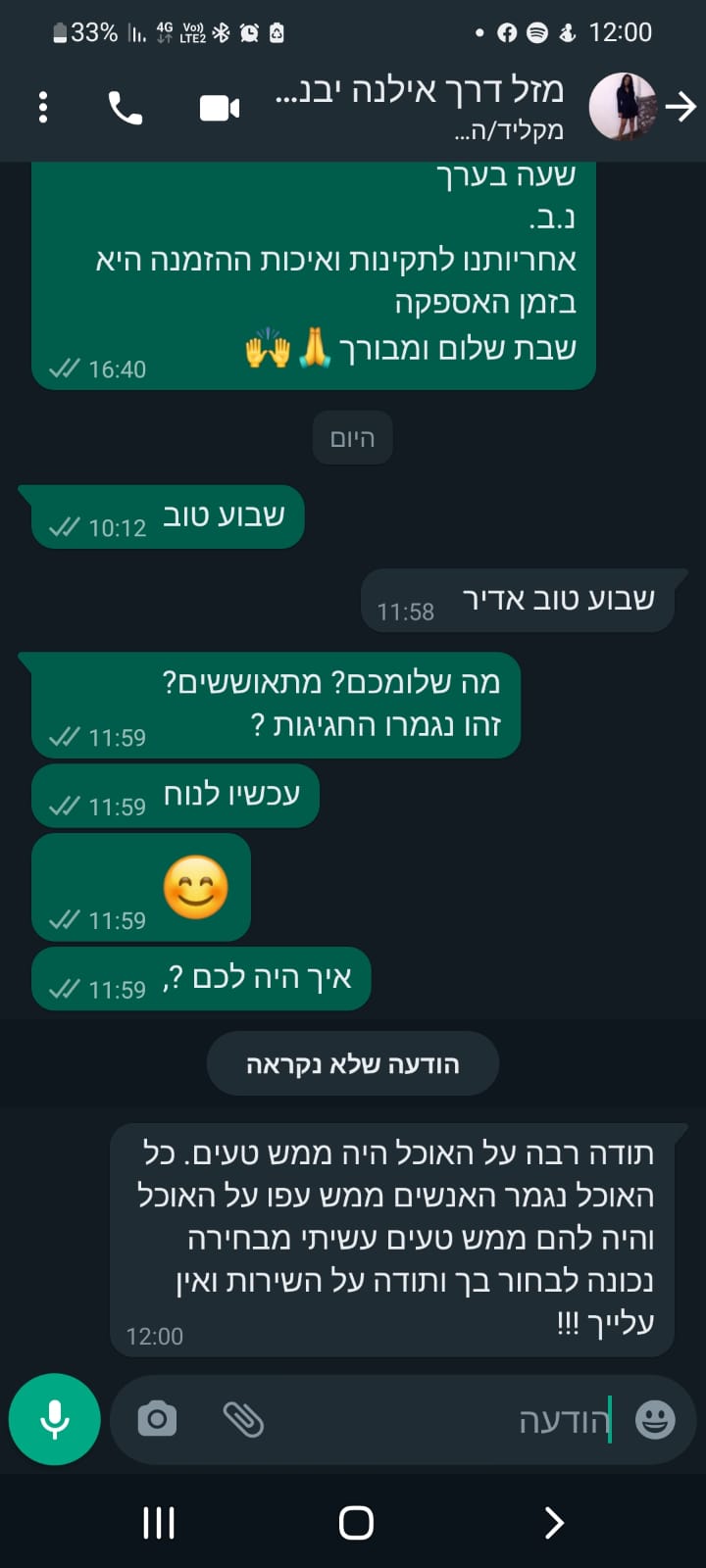Go to home screen via navigation bar
Image resolution: width=706 pixels, height=1568 pixels.
[x=355, y=1522]
